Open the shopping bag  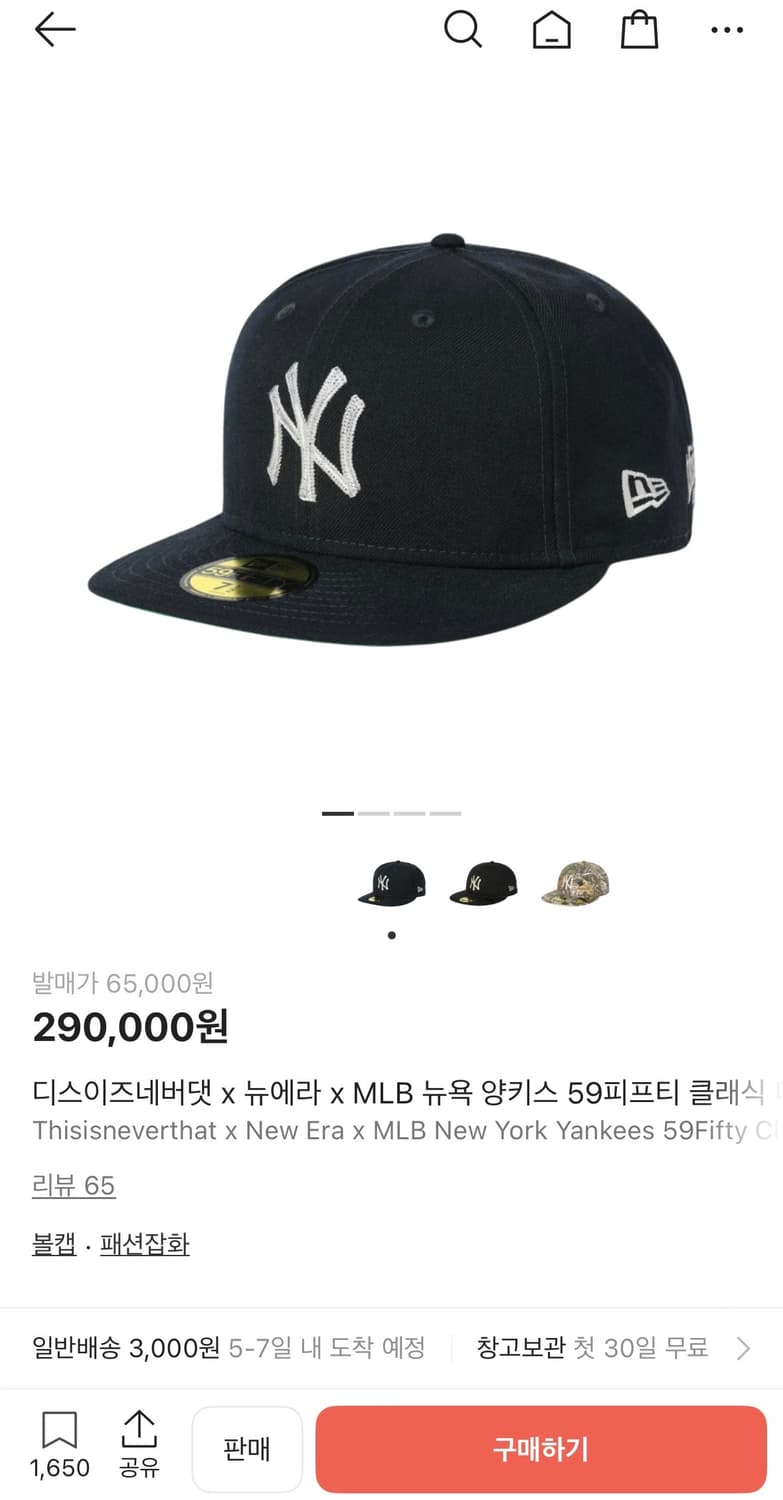tap(639, 30)
